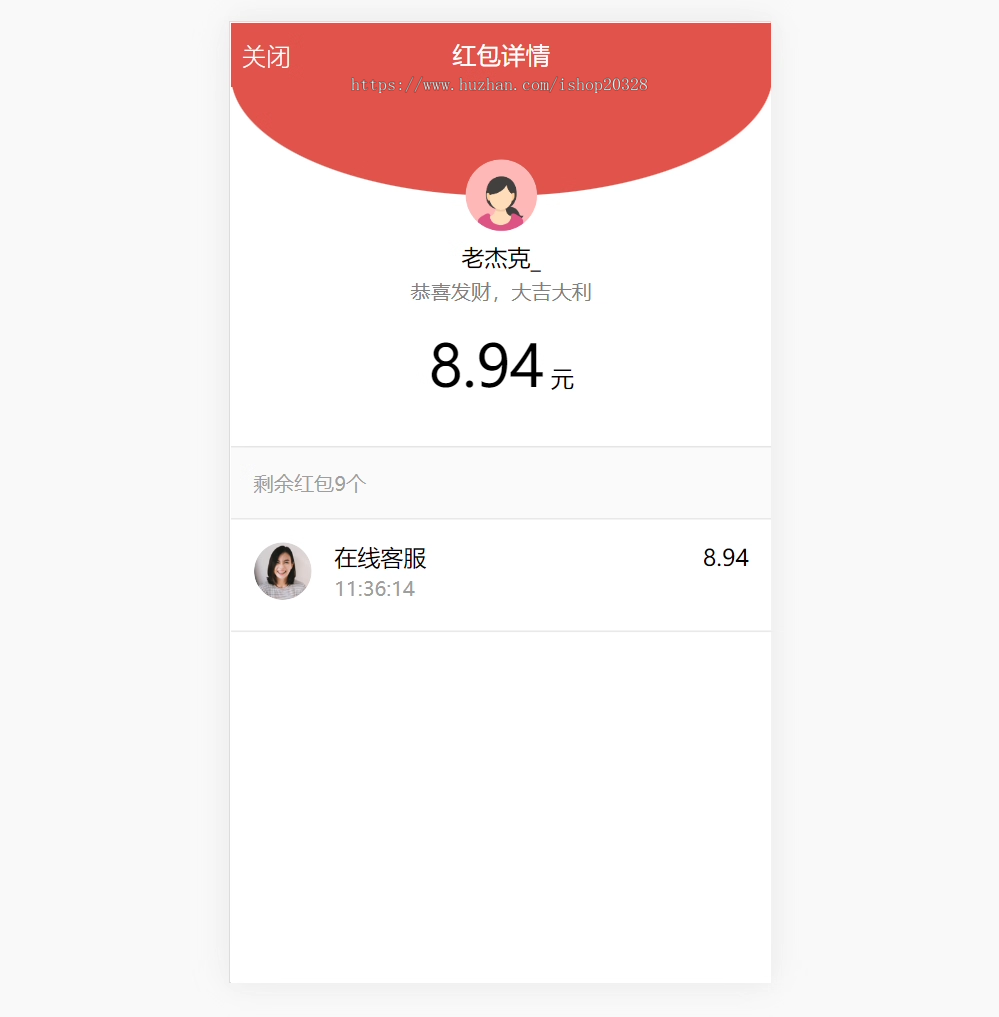
Task: Click the 剩余红包9个 remaining packets label
Action: (x=309, y=483)
